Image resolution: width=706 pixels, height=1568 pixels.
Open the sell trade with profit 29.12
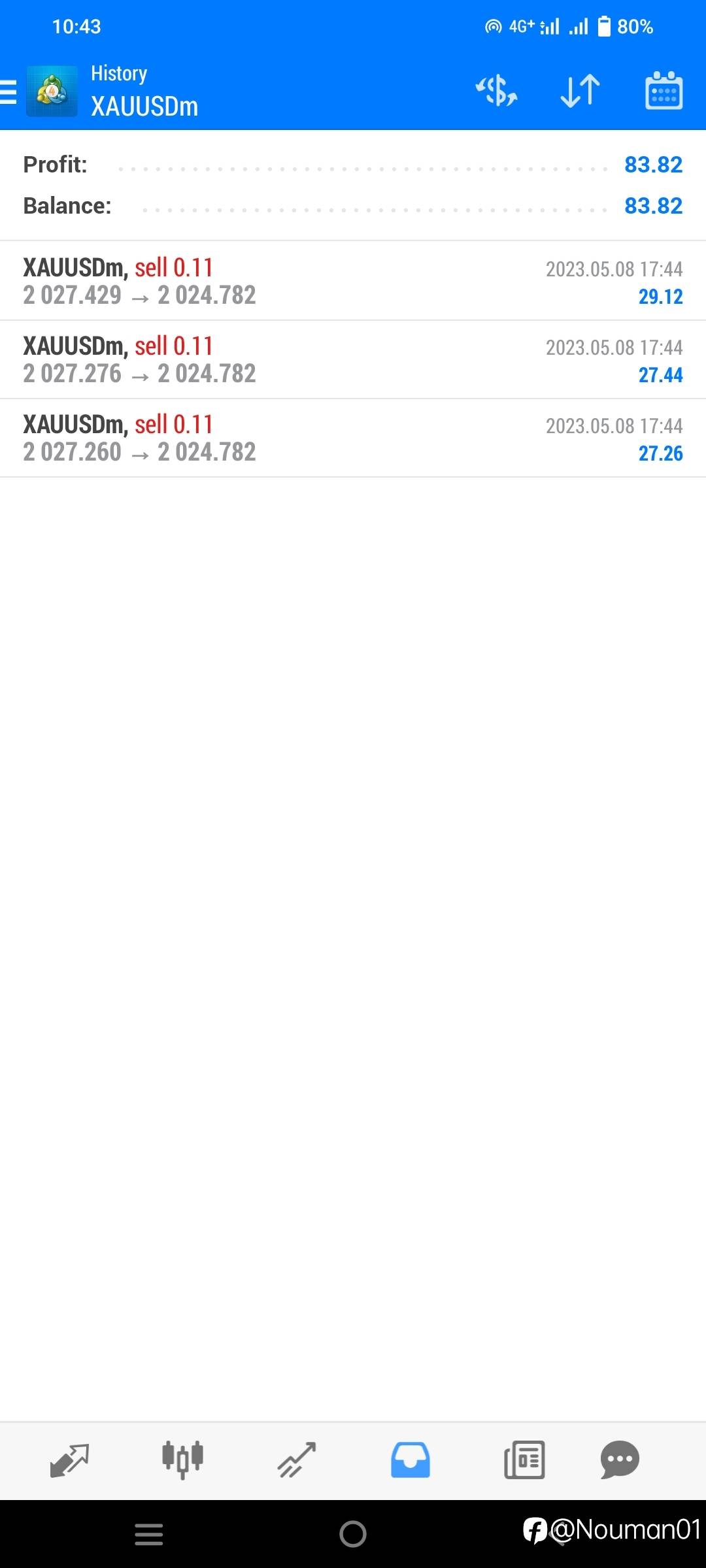click(353, 281)
